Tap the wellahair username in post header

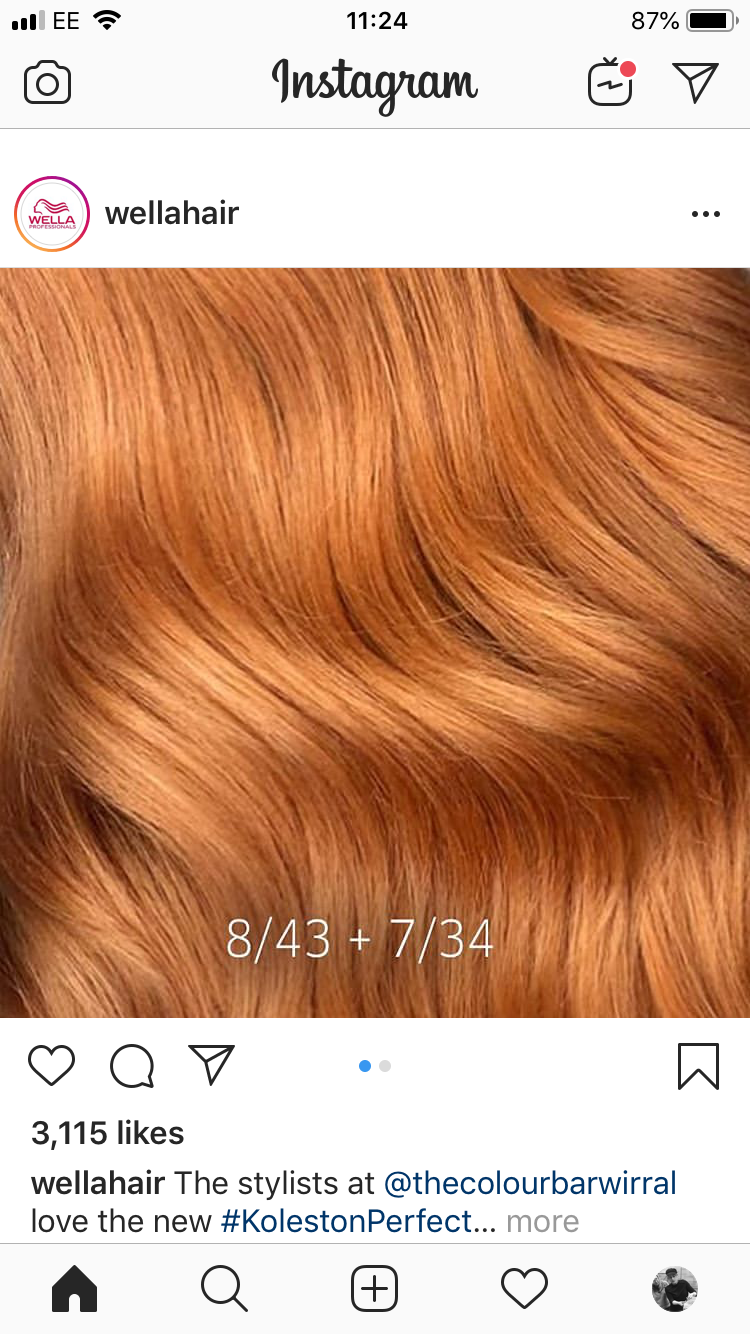point(172,213)
